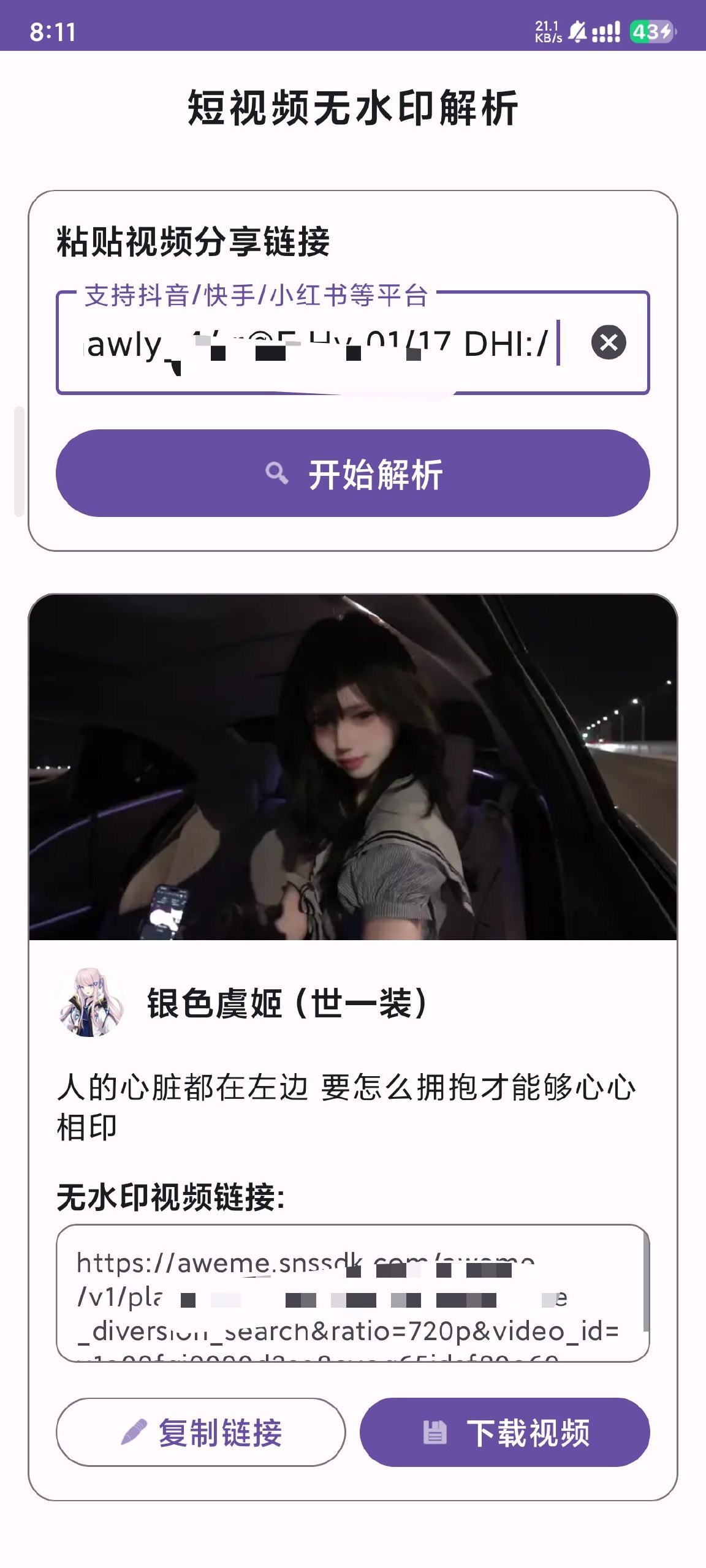Download the video with 下载视频
This screenshot has width=706, height=1568.
tap(504, 1432)
